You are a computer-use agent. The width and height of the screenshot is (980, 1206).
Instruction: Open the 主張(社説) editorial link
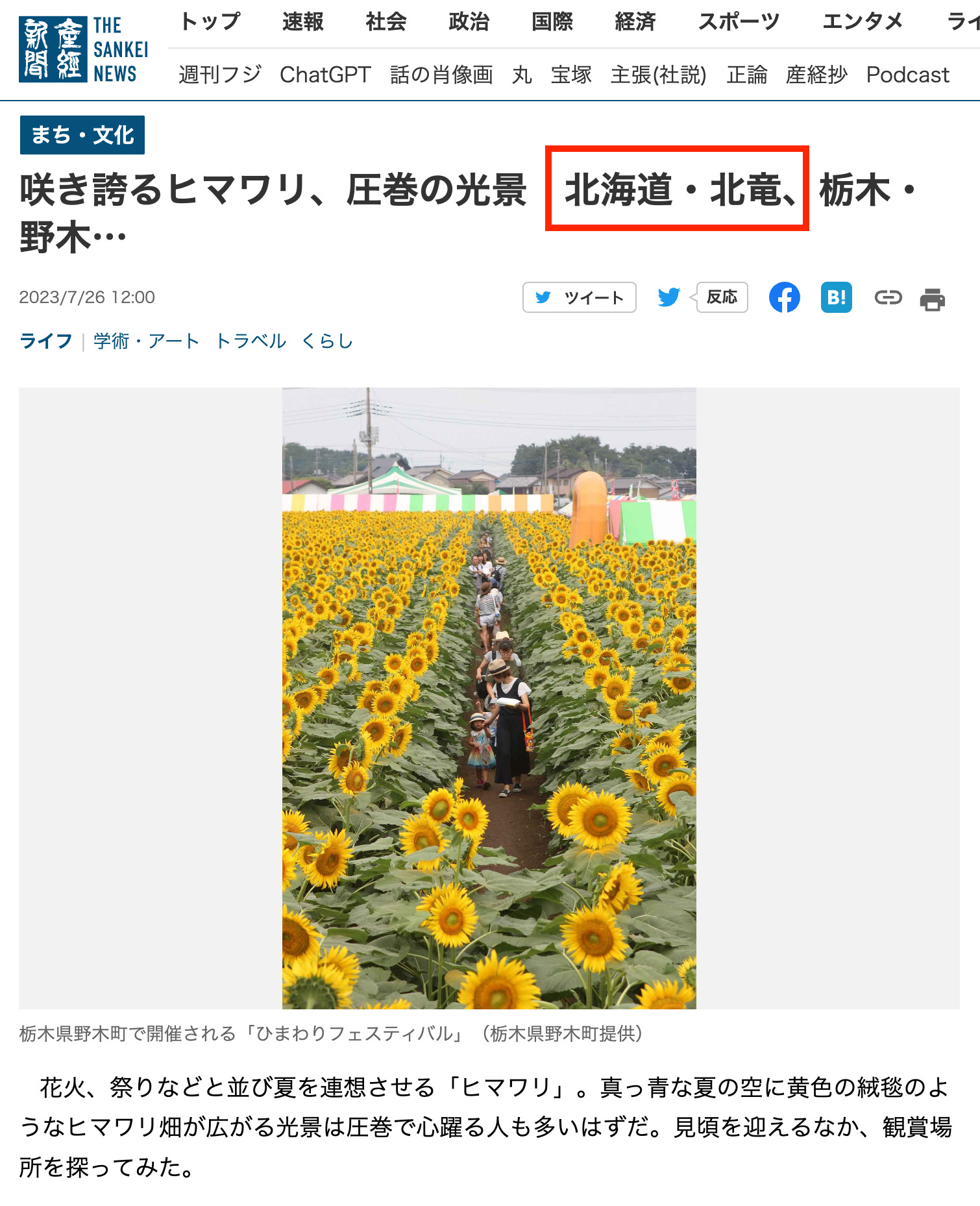658,75
